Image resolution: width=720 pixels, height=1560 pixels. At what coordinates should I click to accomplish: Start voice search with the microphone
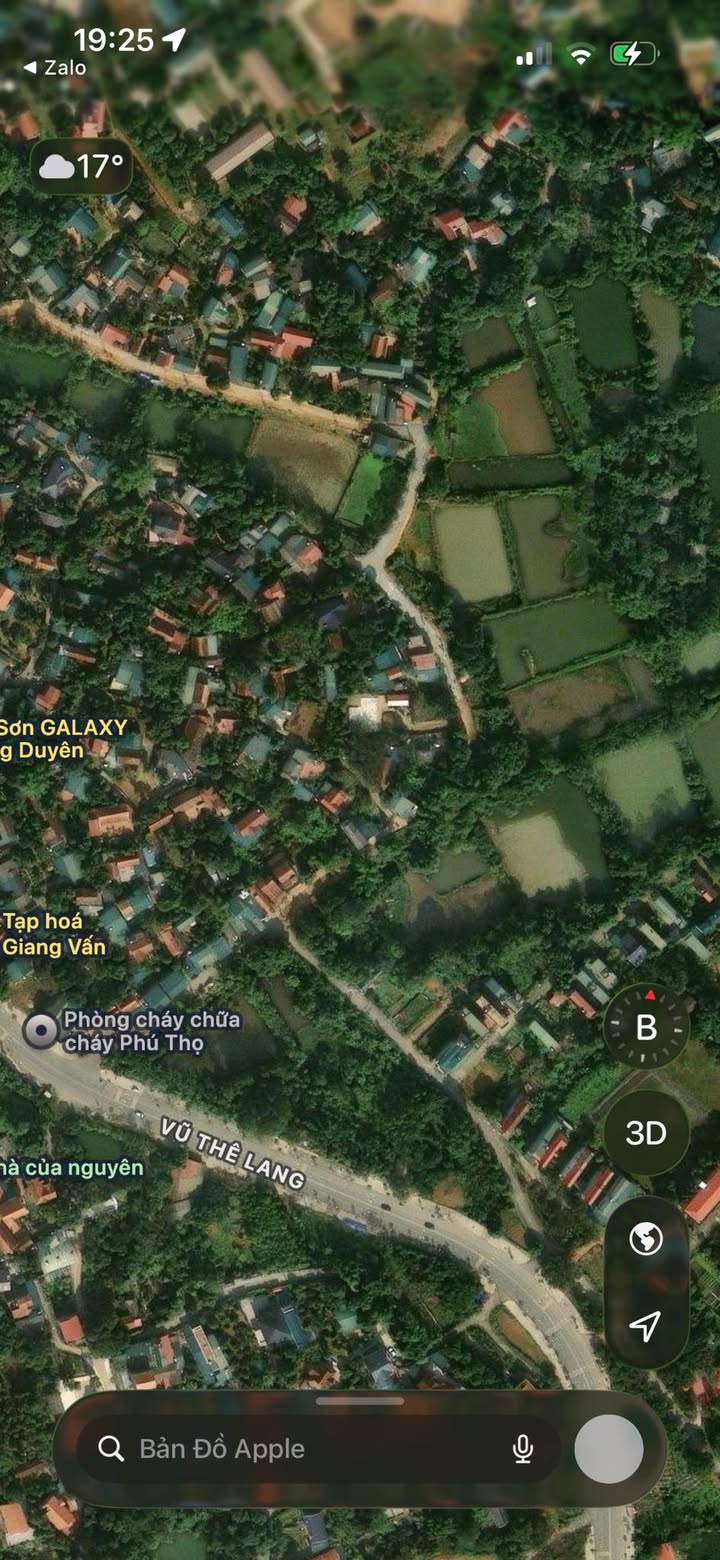coord(522,1449)
